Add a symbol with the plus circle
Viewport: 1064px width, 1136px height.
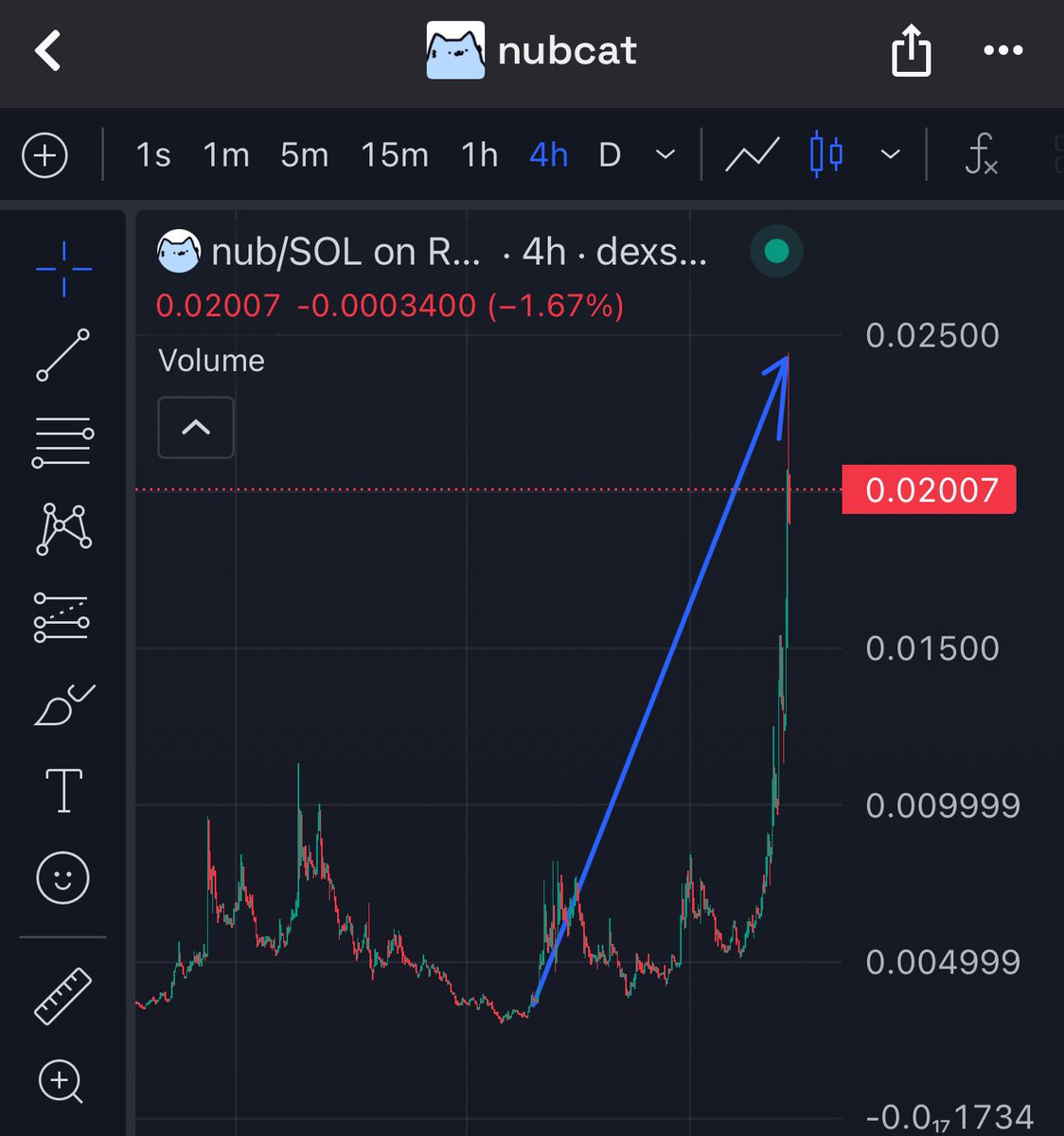point(44,154)
